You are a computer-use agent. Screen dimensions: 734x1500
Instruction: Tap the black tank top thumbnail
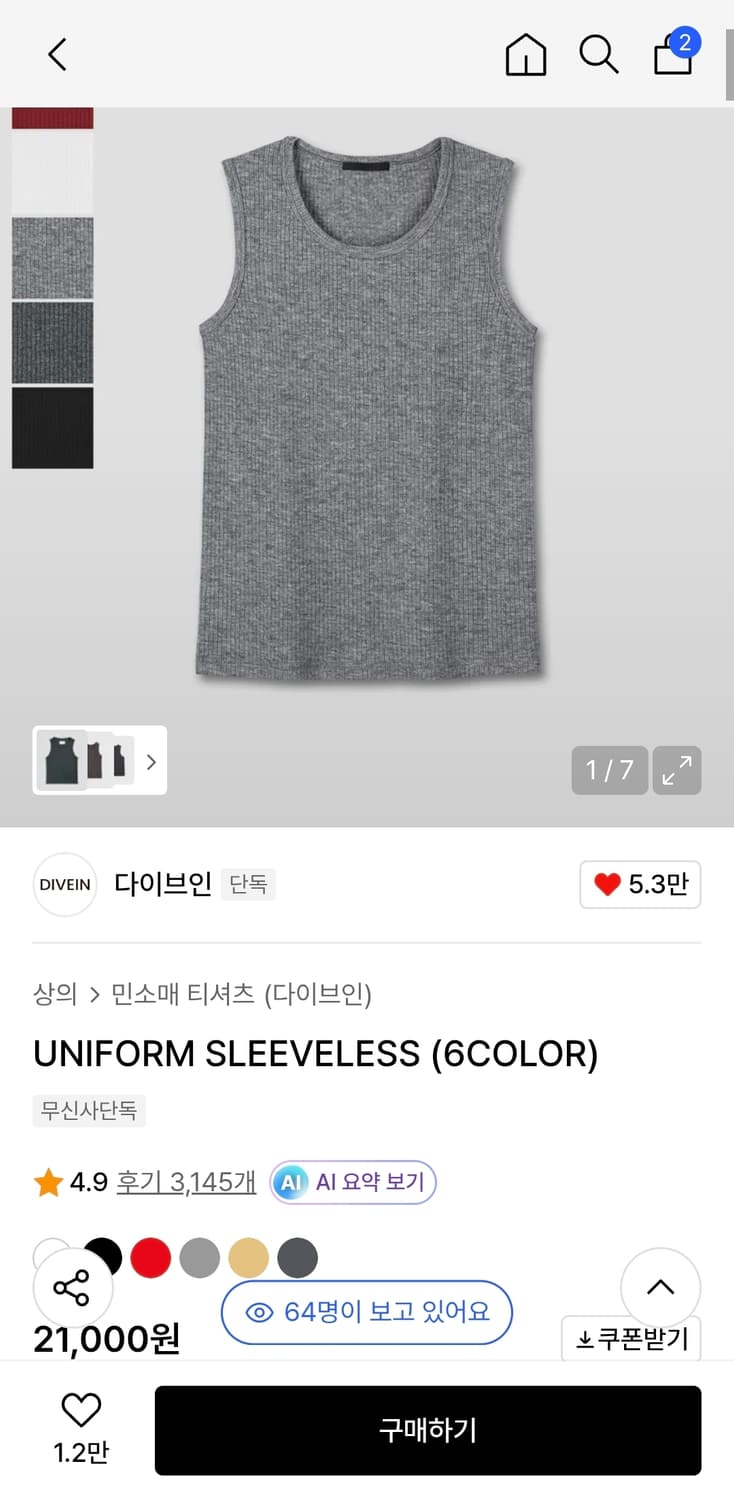(x=60, y=761)
